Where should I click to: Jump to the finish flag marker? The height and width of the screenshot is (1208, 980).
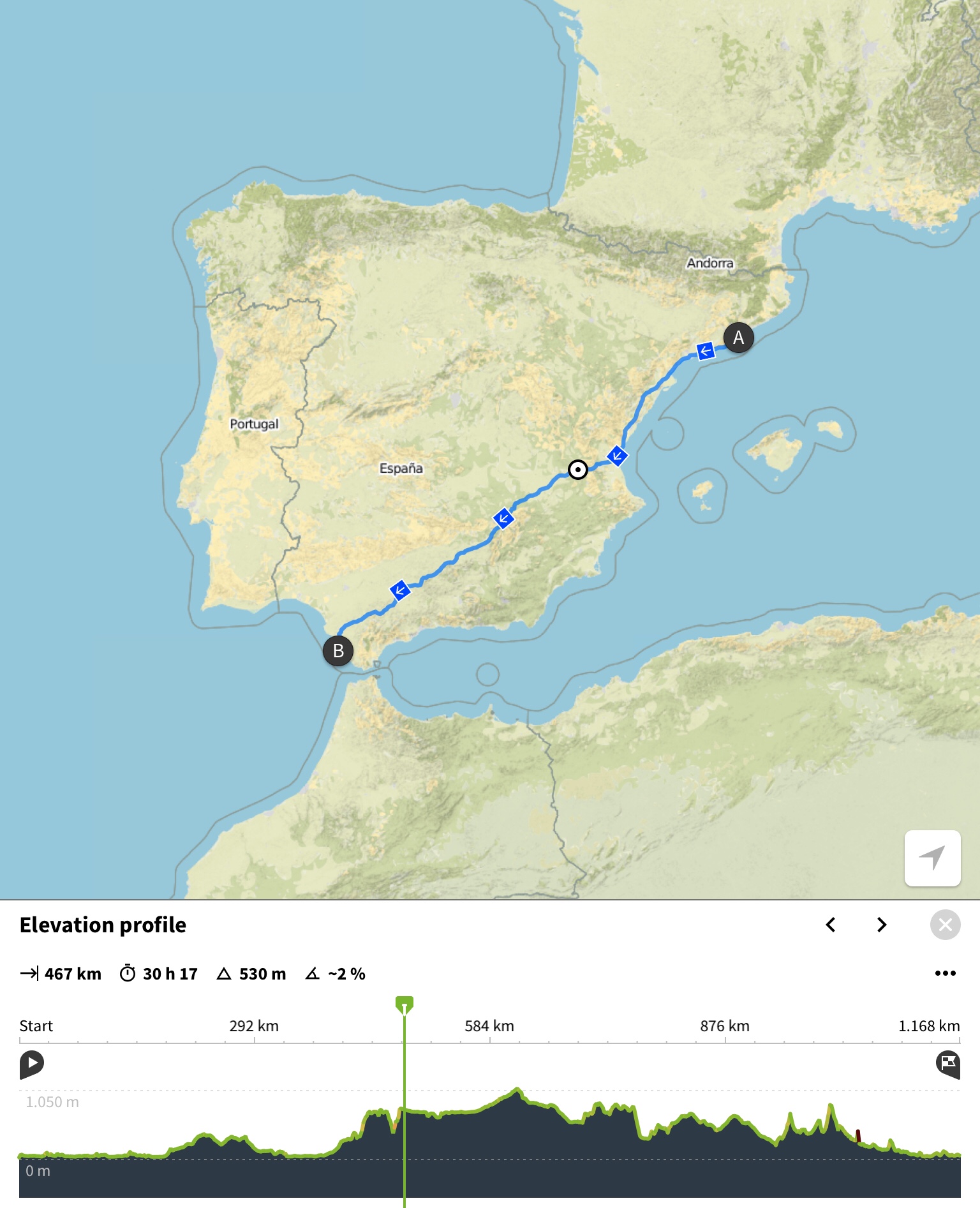[948, 1064]
